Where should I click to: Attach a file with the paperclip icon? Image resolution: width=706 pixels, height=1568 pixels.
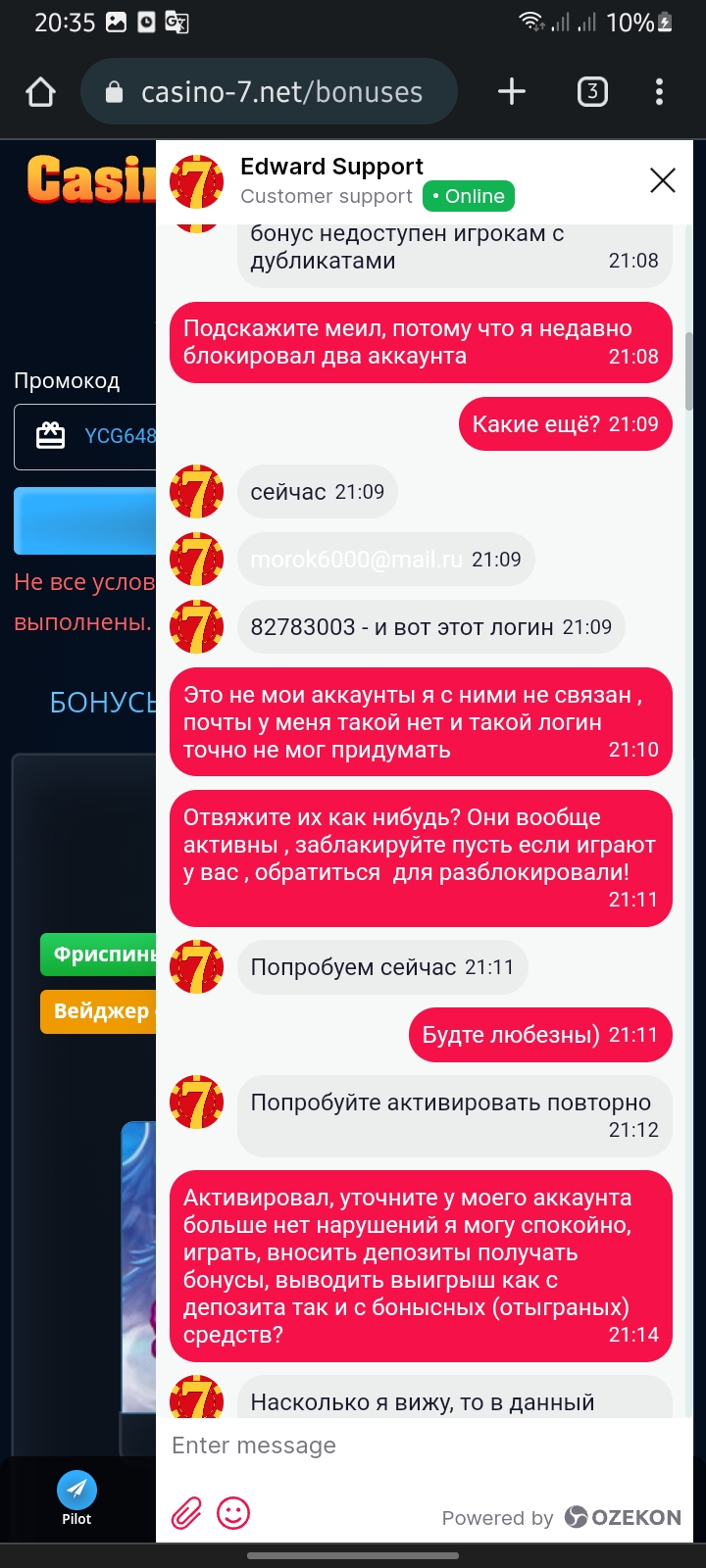click(186, 1514)
